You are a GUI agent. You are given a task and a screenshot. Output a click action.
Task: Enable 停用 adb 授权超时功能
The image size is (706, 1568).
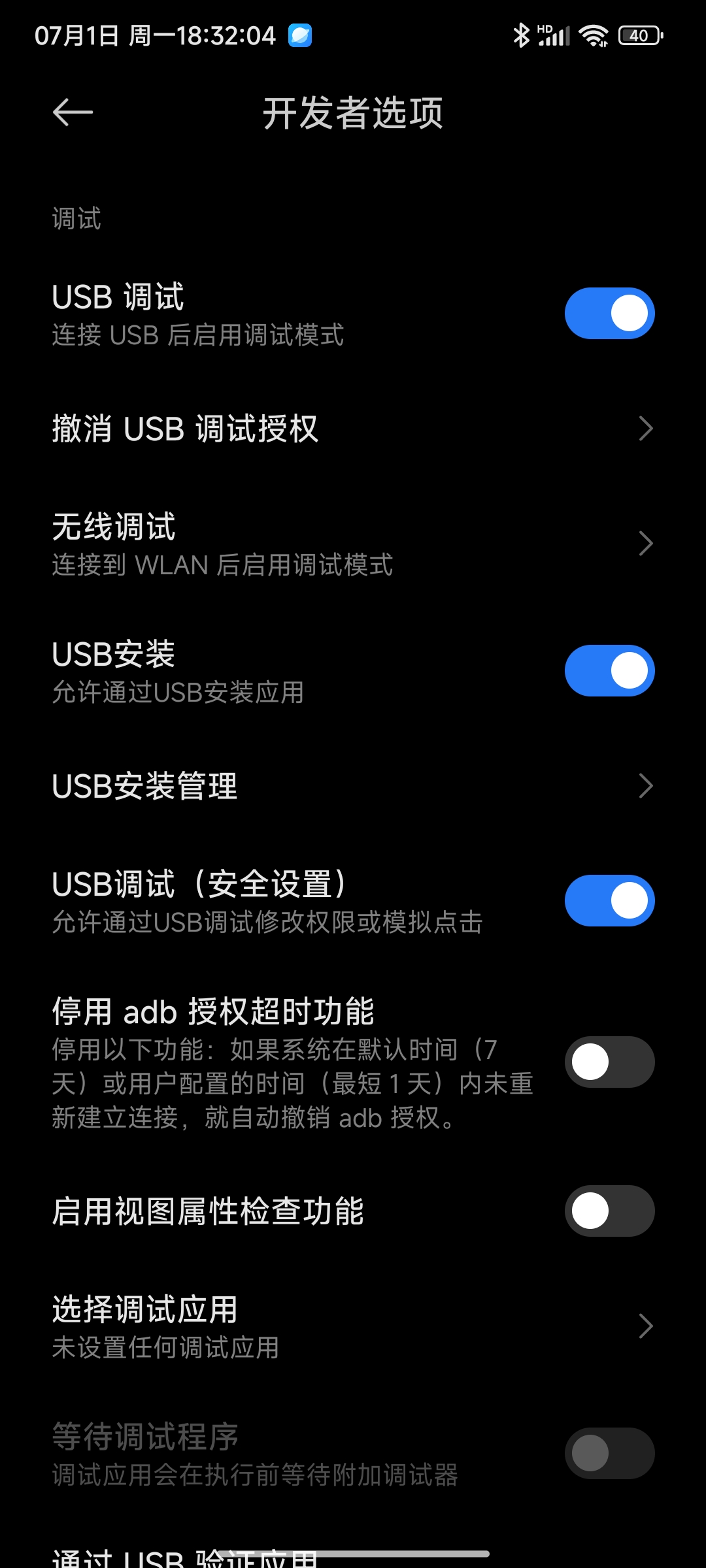(609, 1062)
